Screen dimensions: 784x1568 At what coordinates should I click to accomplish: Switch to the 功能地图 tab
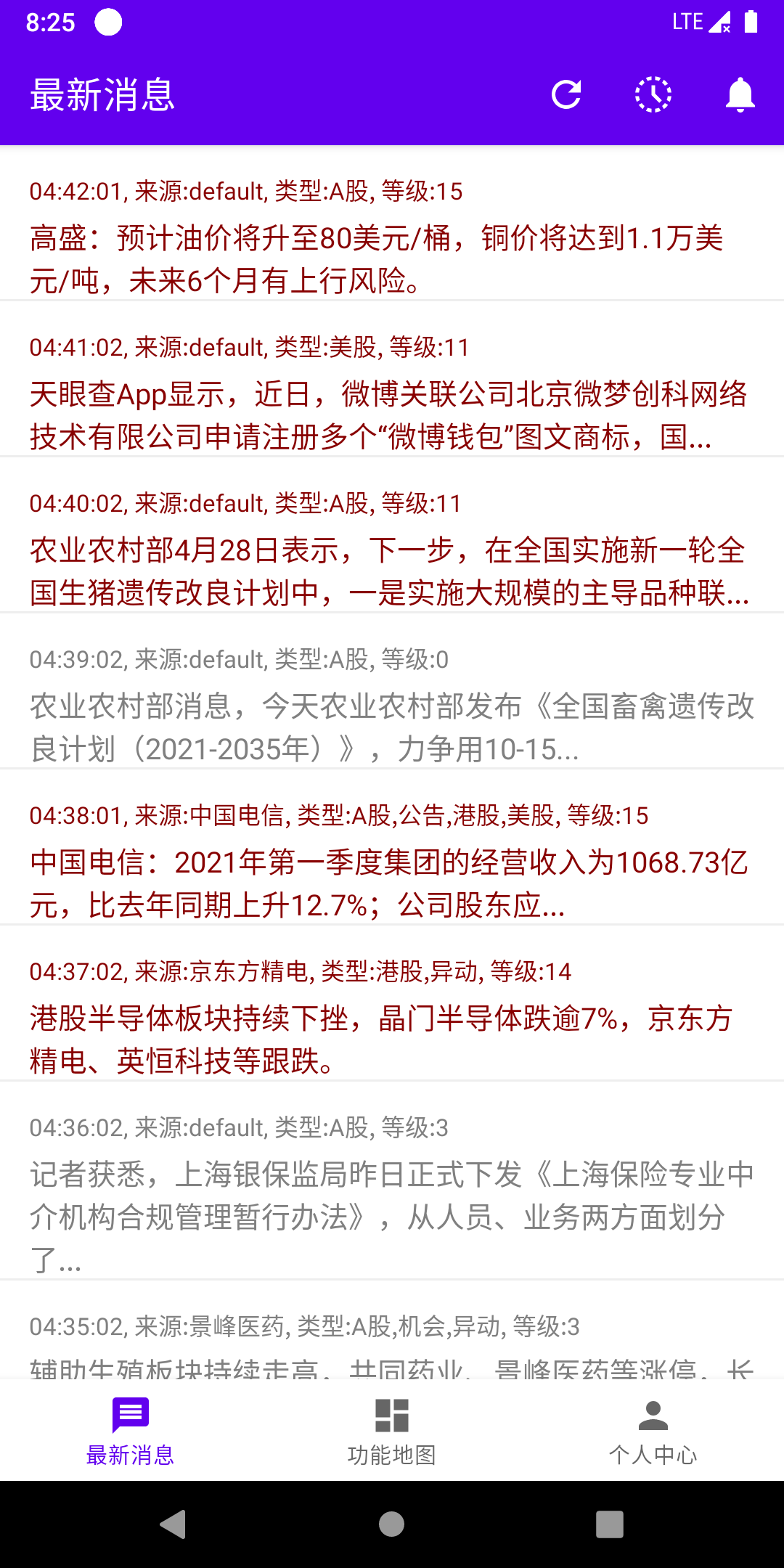[392, 1432]
